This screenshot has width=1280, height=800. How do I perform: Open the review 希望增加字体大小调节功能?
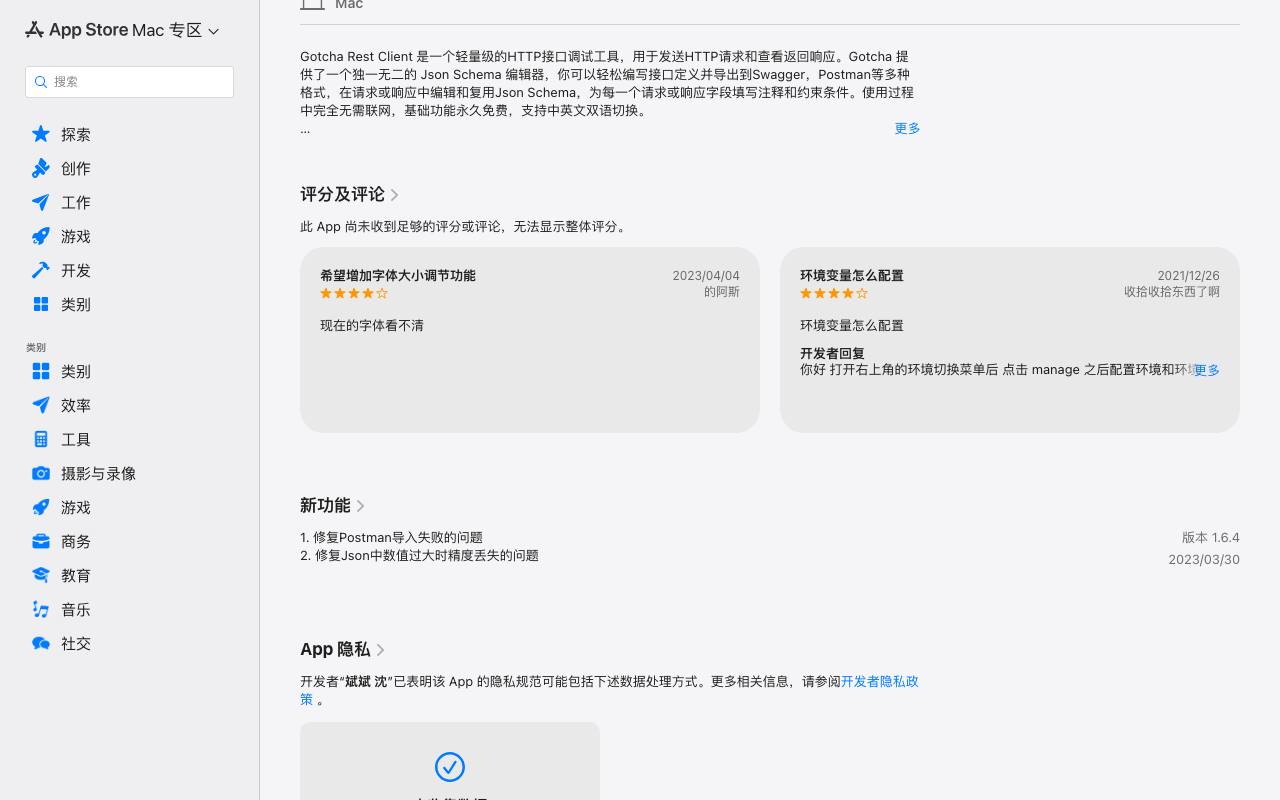tap(530, 340)
